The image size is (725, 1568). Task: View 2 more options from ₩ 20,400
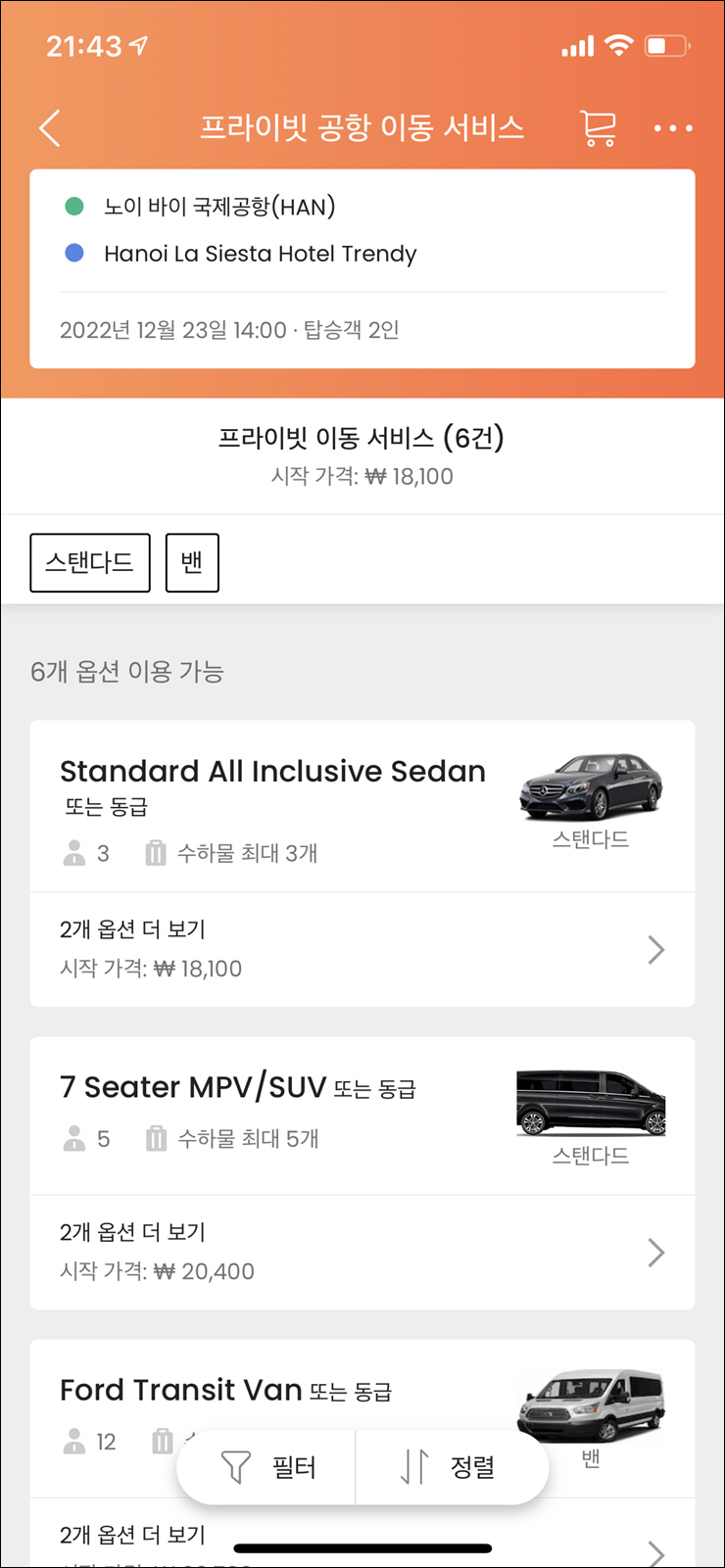(362, 1252)
